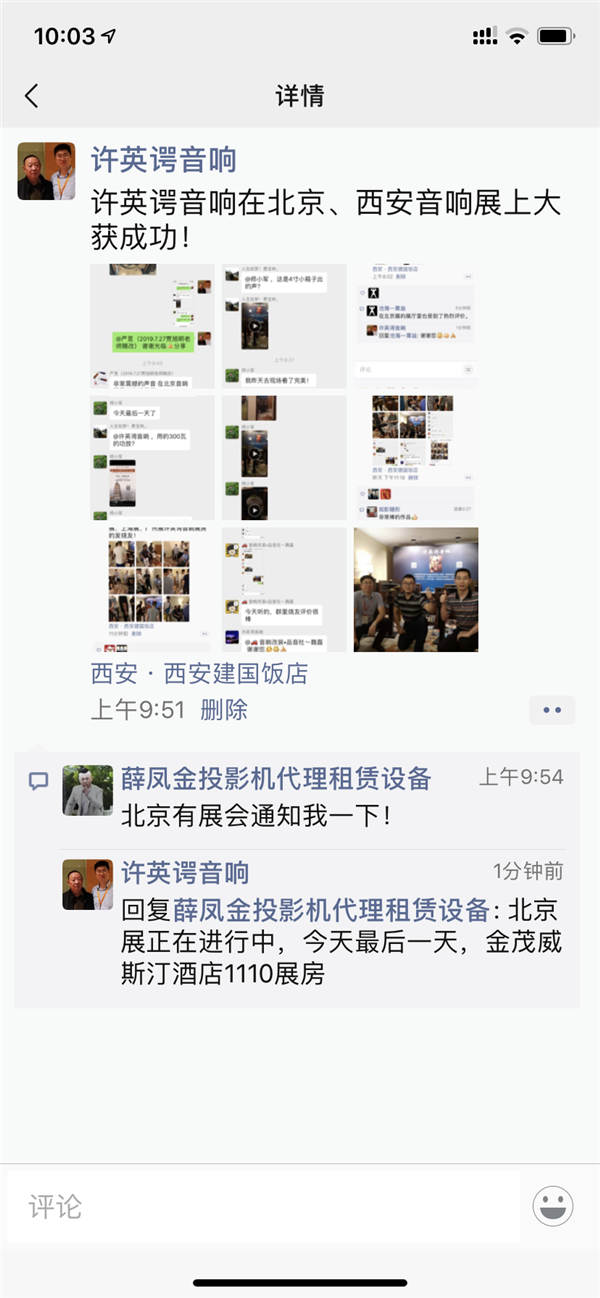Open the 西安·西安建国饭店 location link
Image resolution: width=600 pixels, height=1298 pixels.
(x=199, y=674)
